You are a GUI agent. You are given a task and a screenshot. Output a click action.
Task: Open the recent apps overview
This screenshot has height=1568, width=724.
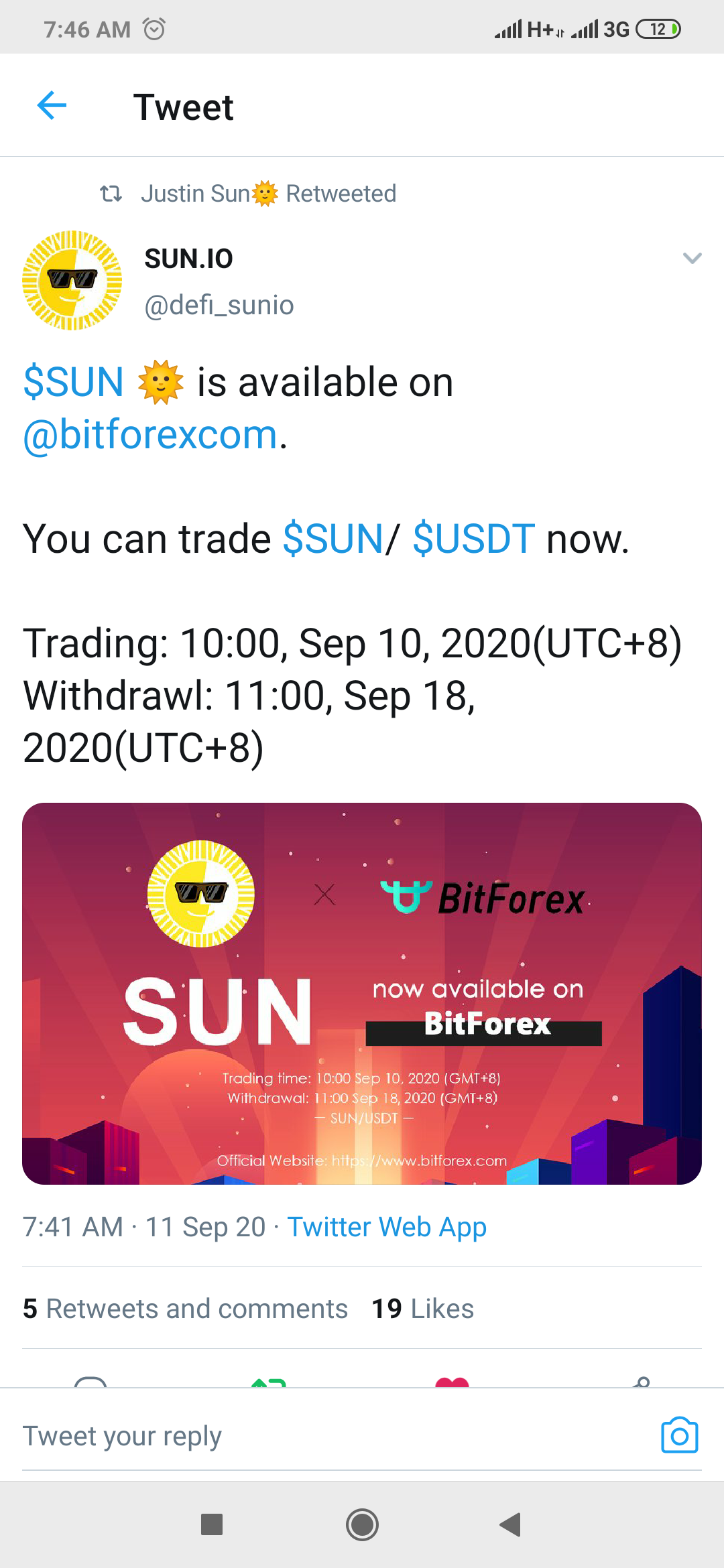[212, 1525]
